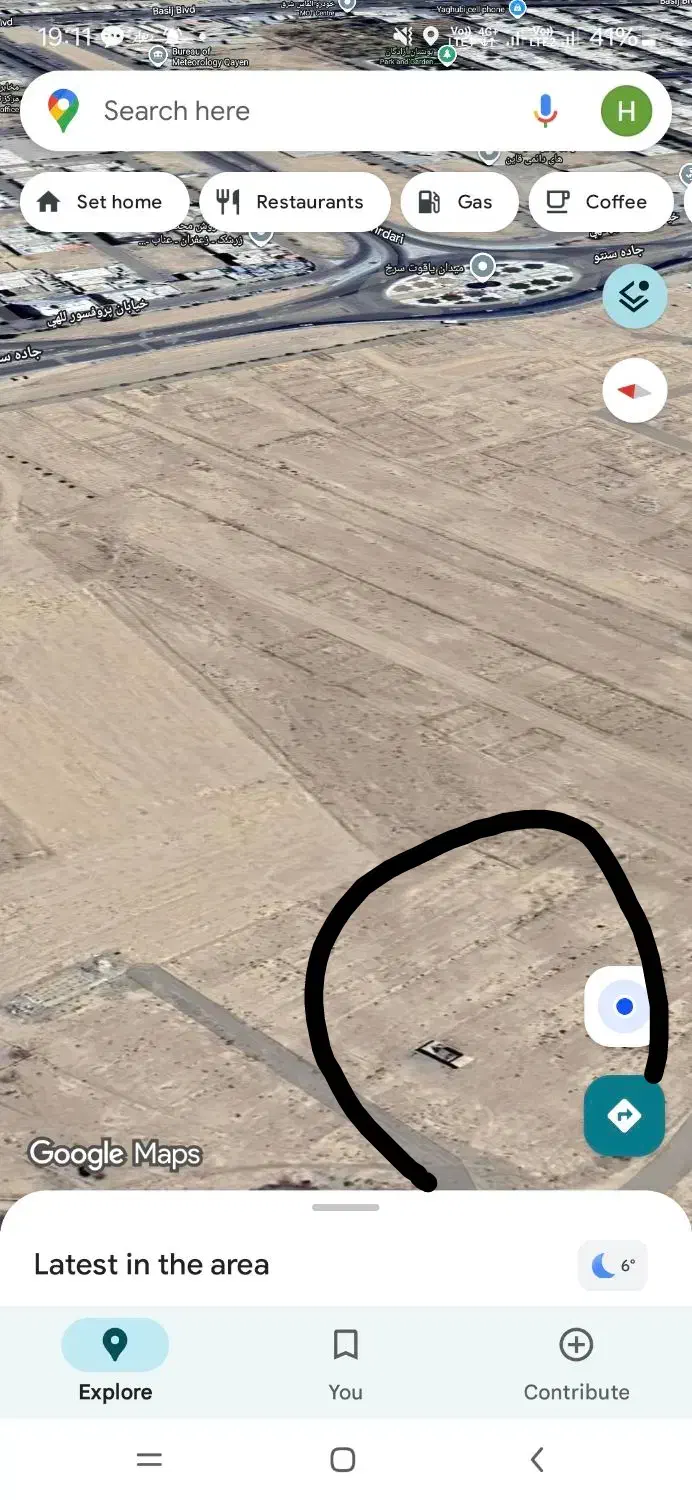This screenshot has width=692, height=1500.
Task: Center the map on my location
Action: click(624, 1007)
